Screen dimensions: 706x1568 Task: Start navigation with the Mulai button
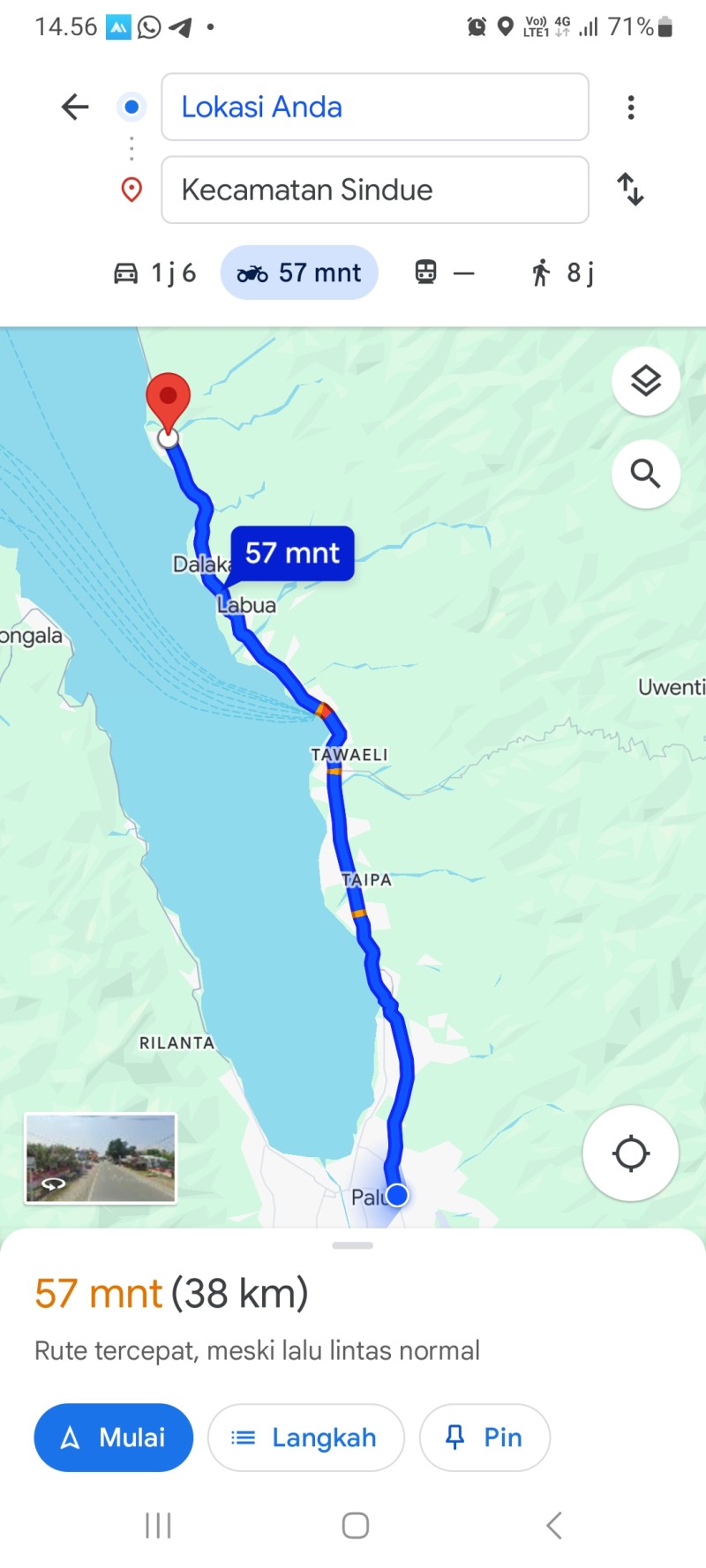click(x=114, y=1437)
